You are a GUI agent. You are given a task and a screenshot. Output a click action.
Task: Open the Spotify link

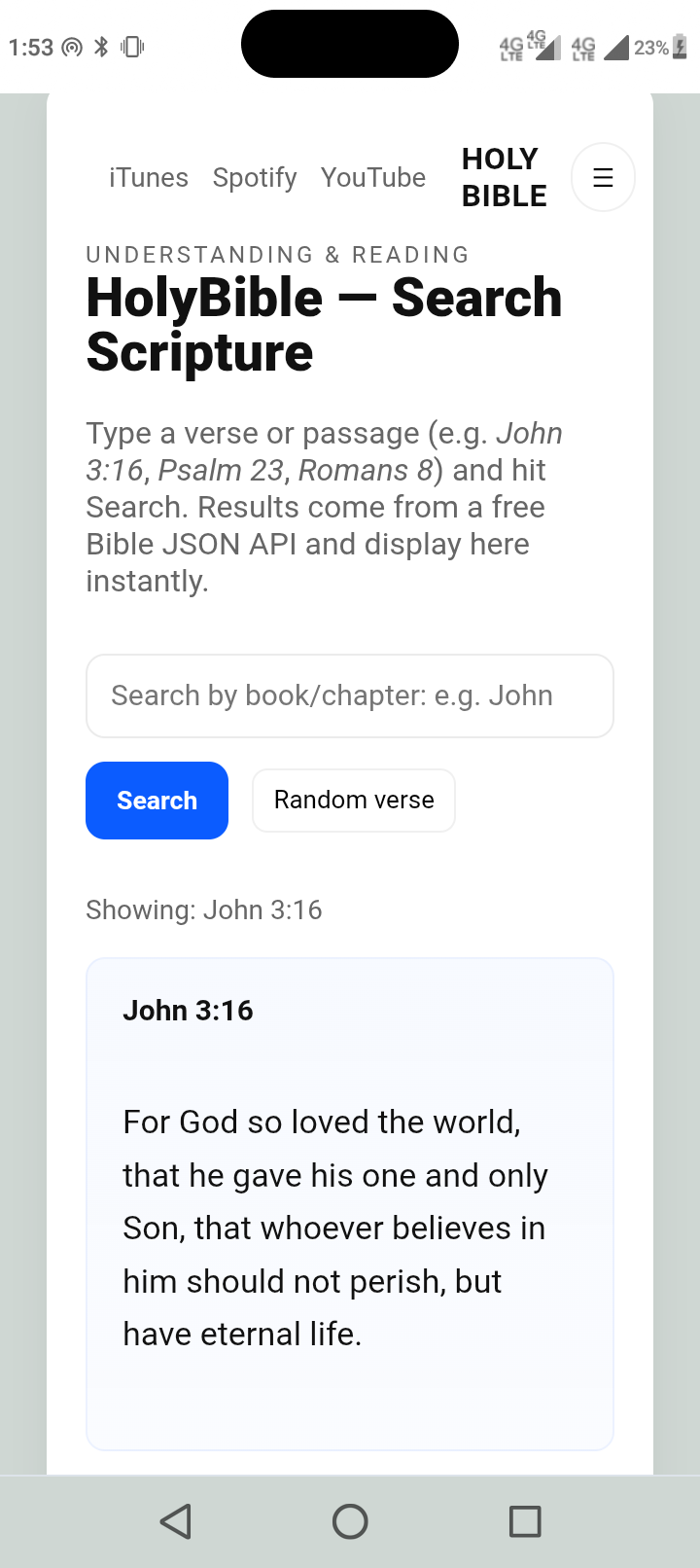(255, 177)
